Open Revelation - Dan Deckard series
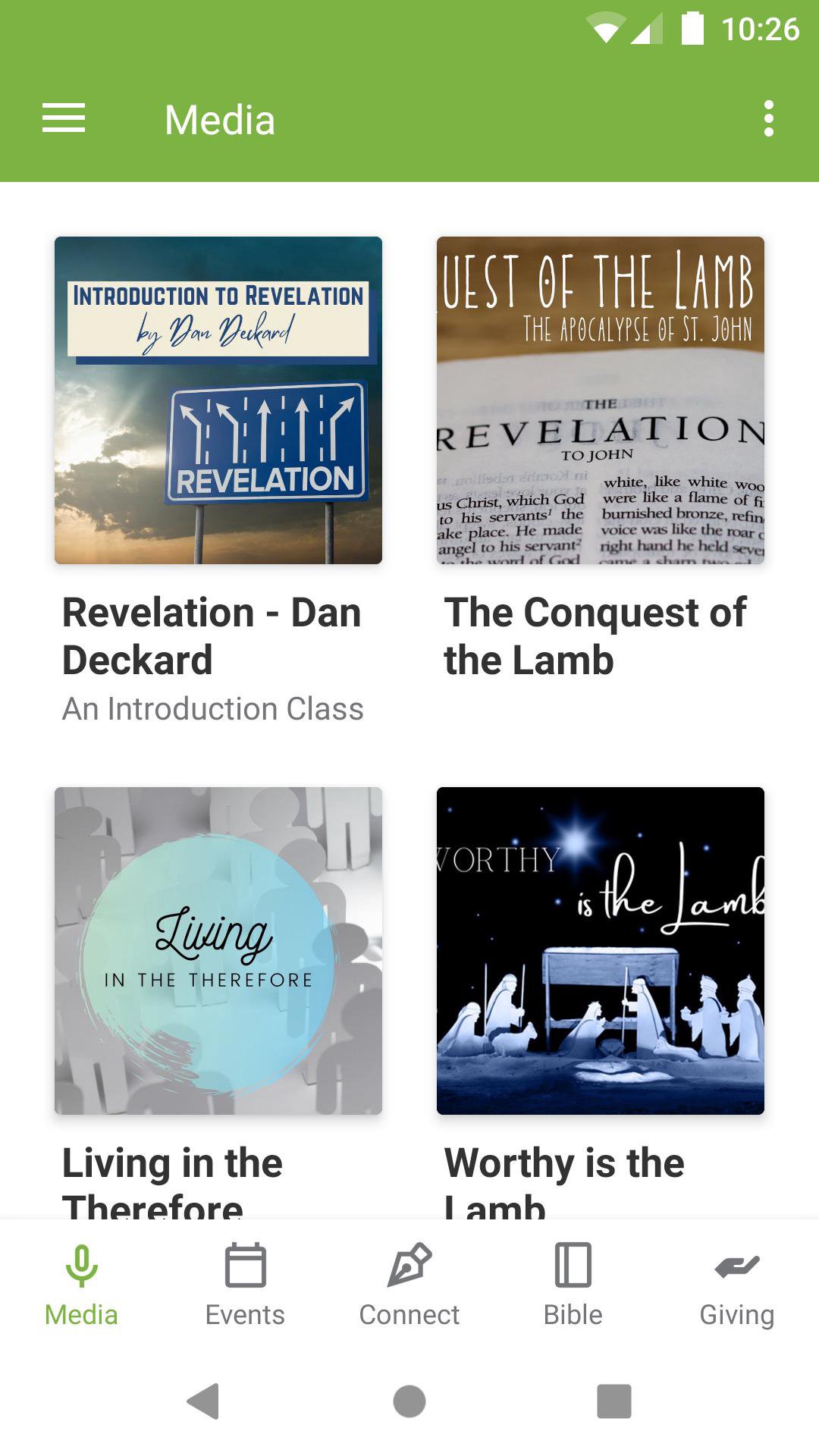This screenshot has height=1456, width=819. click(x=218, y=400)
